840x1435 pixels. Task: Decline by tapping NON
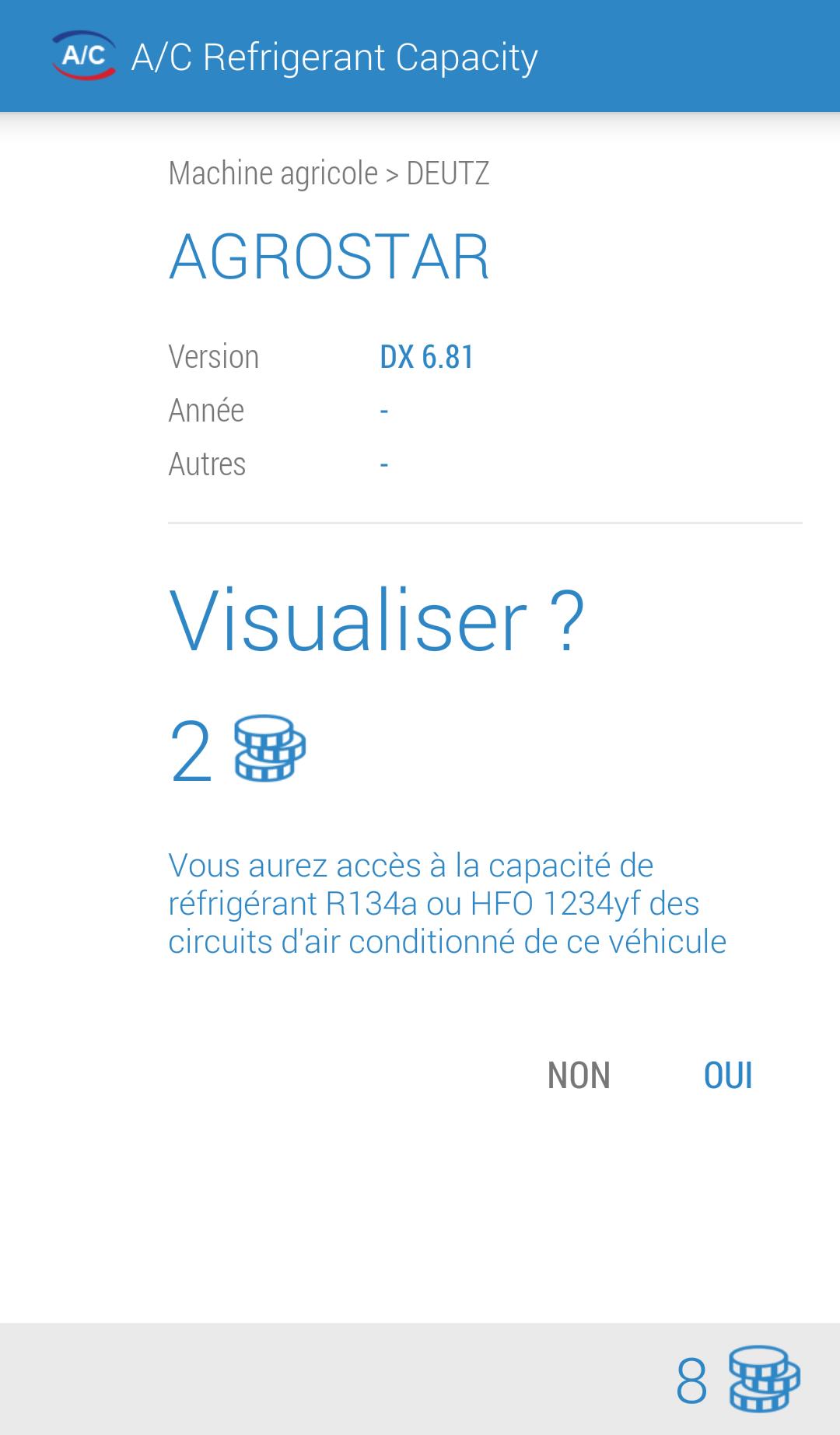(x=579, y=1076)
